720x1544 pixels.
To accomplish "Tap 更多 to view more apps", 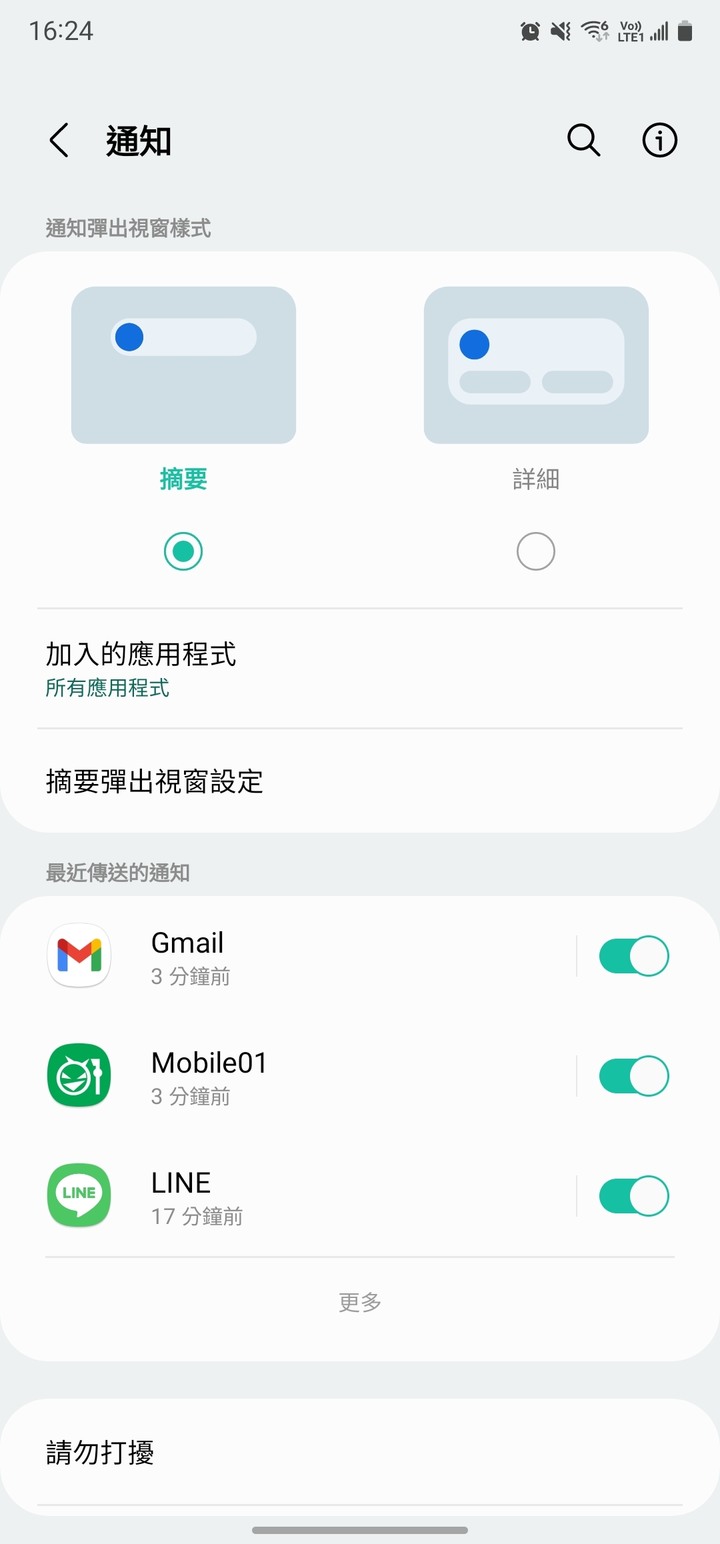I will tap(360, 1302).
